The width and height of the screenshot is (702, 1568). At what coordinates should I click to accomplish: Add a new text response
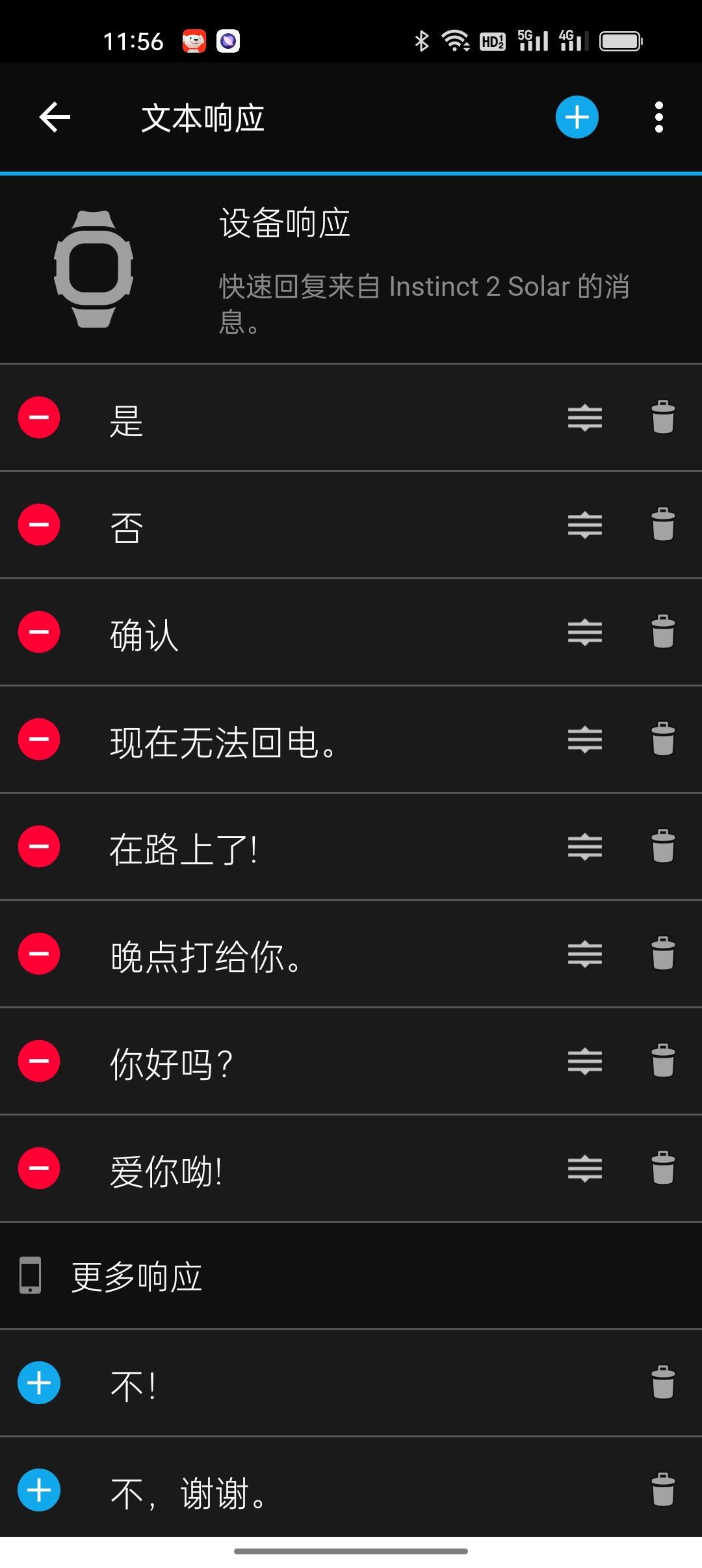tap(577, 118)
